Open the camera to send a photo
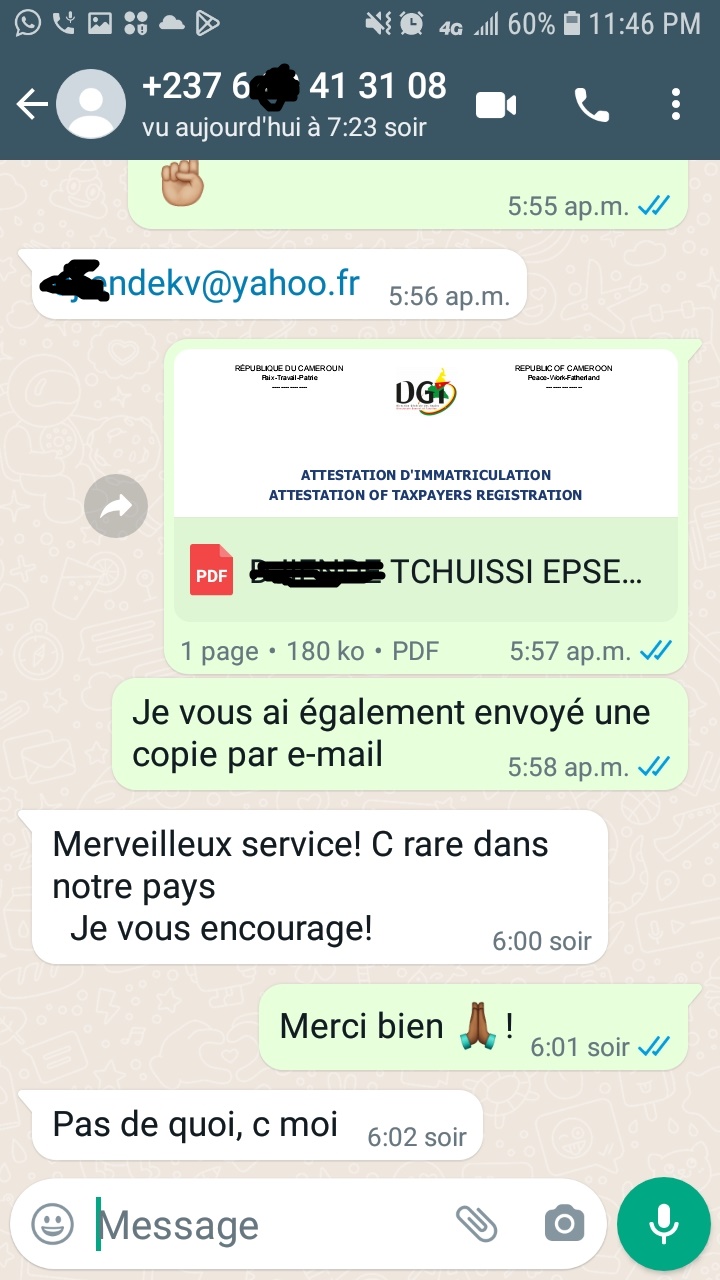 point(564,1223)
